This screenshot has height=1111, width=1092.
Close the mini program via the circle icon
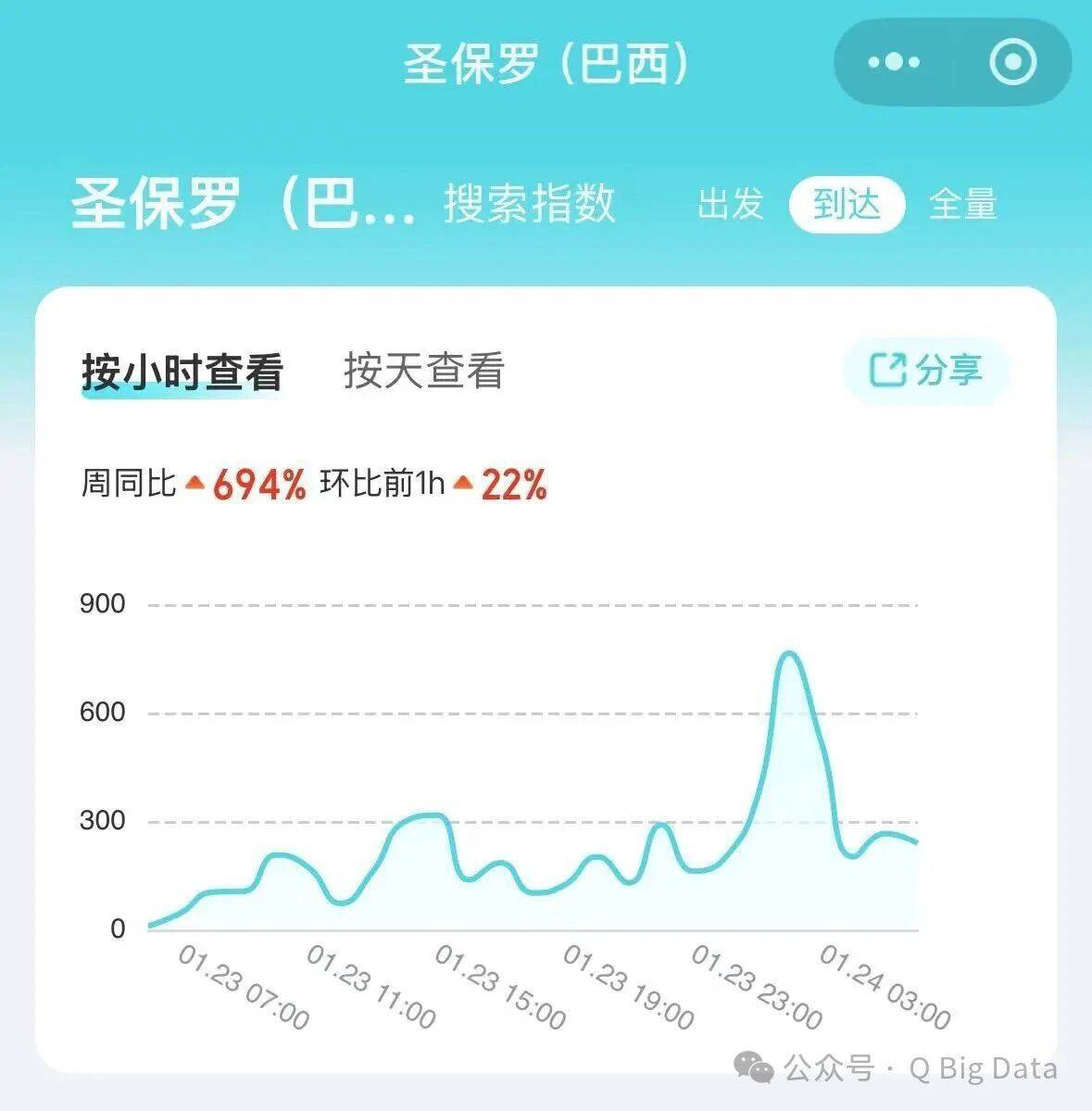pos(1012,63)
